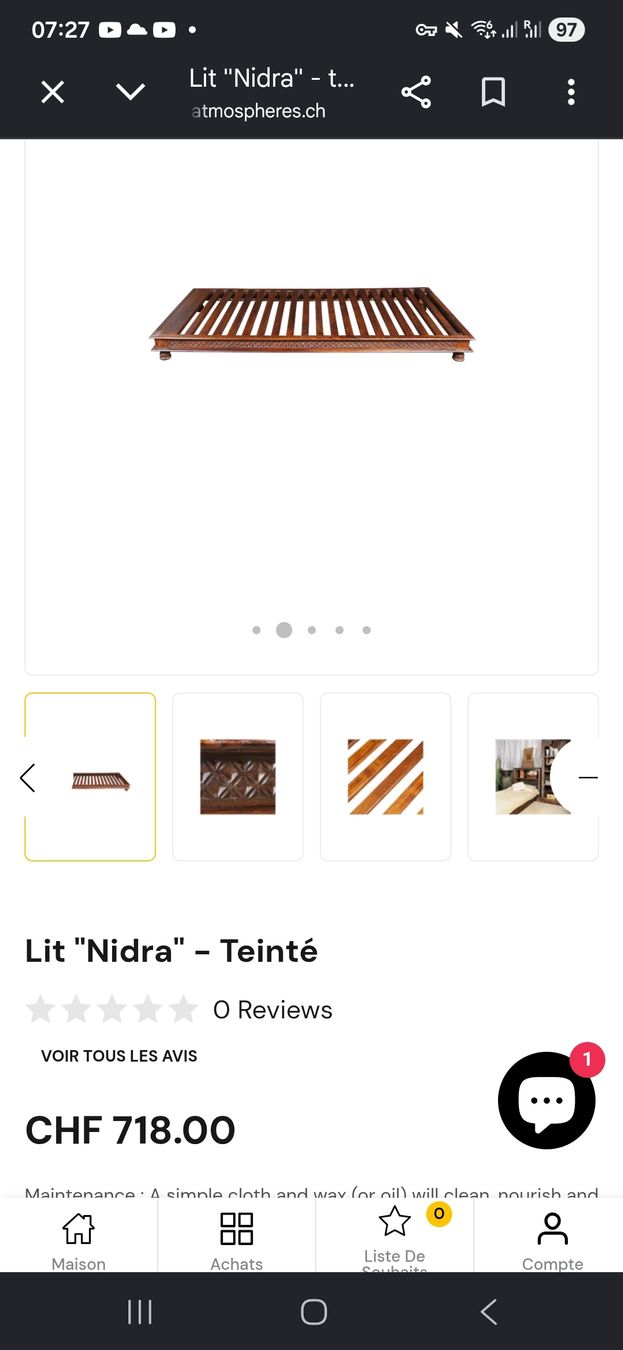623x1350 pixels.
Task: Open VOIR TOUS LES AVIS reviews link
Action: [x=119, y=1056]
